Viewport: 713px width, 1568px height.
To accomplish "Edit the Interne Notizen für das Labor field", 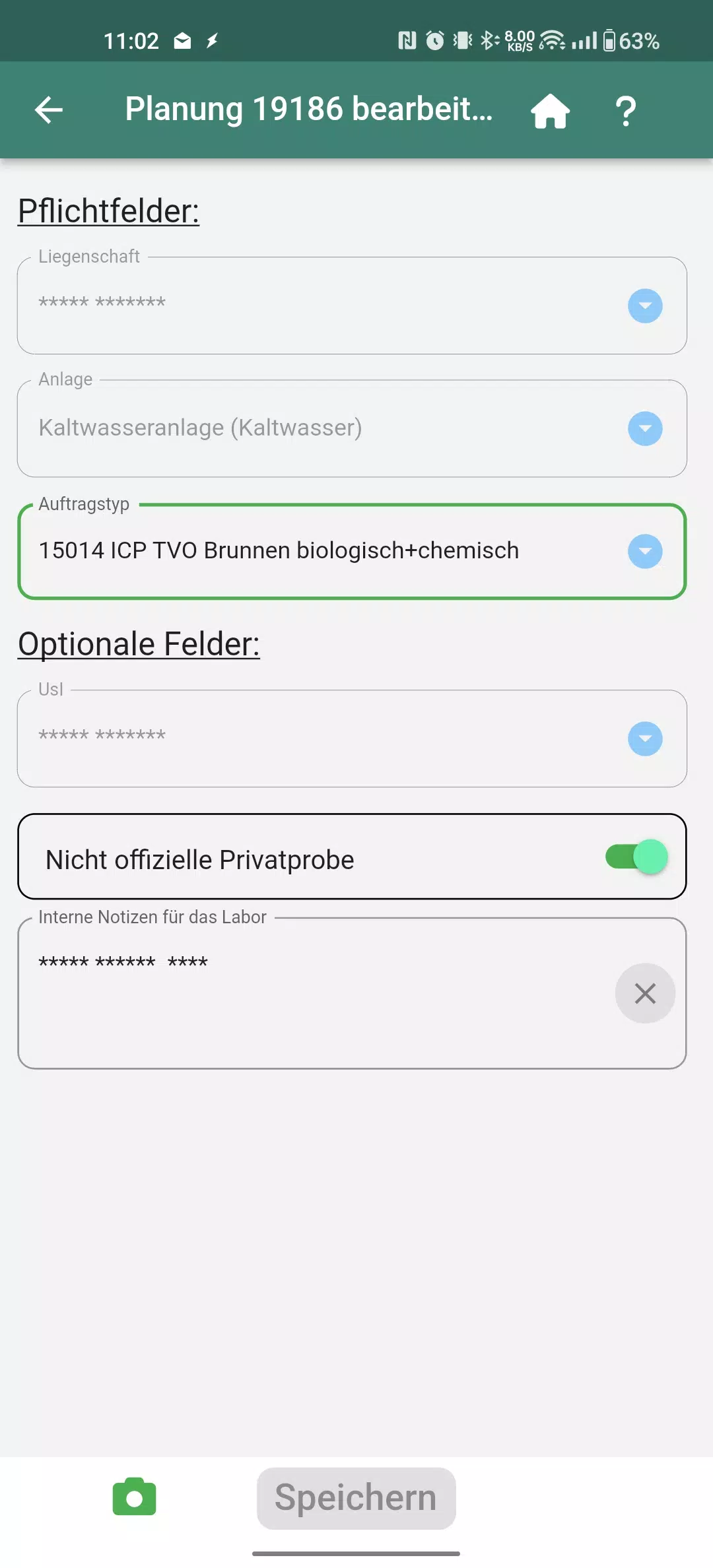I will coord(317,993).
